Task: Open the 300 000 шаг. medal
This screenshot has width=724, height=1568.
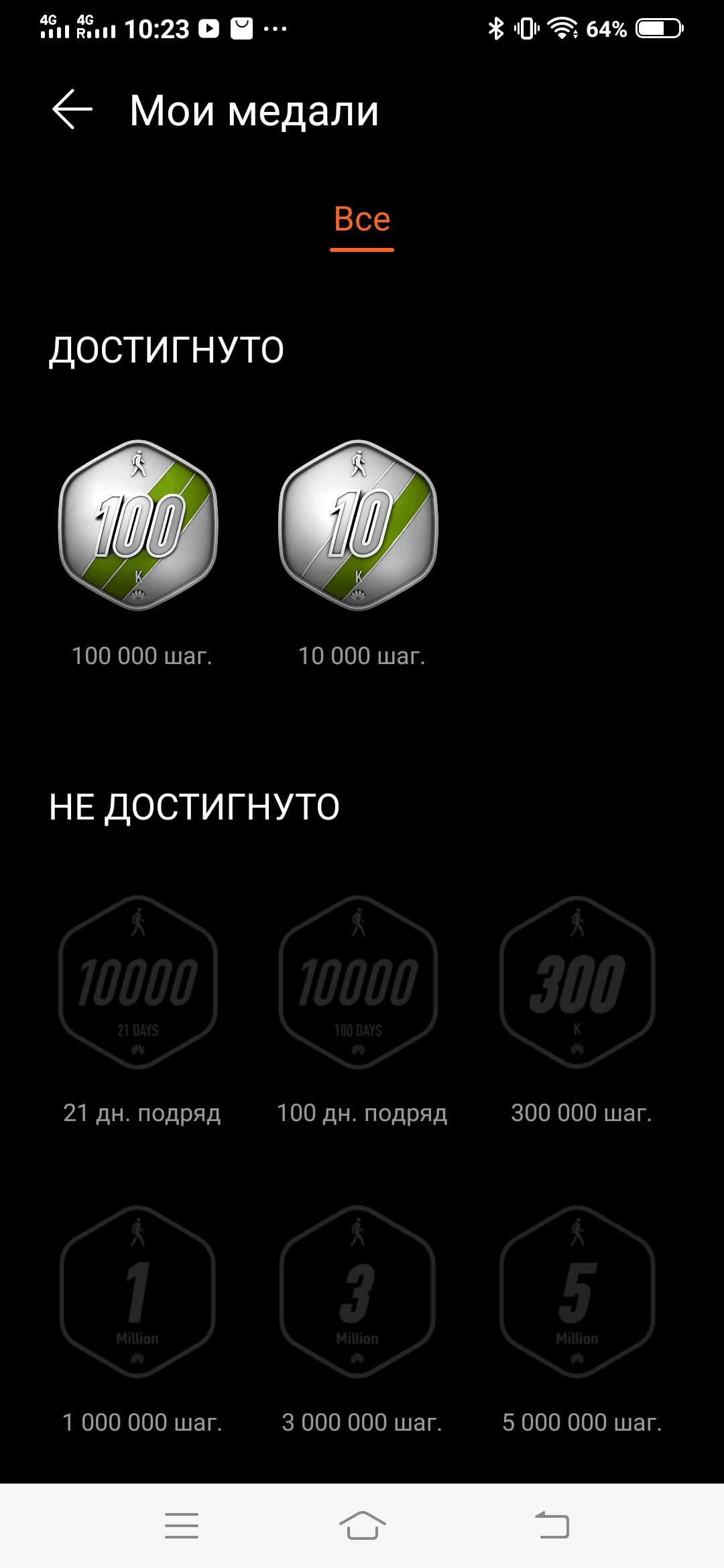Action: click(x=577, y=982)
